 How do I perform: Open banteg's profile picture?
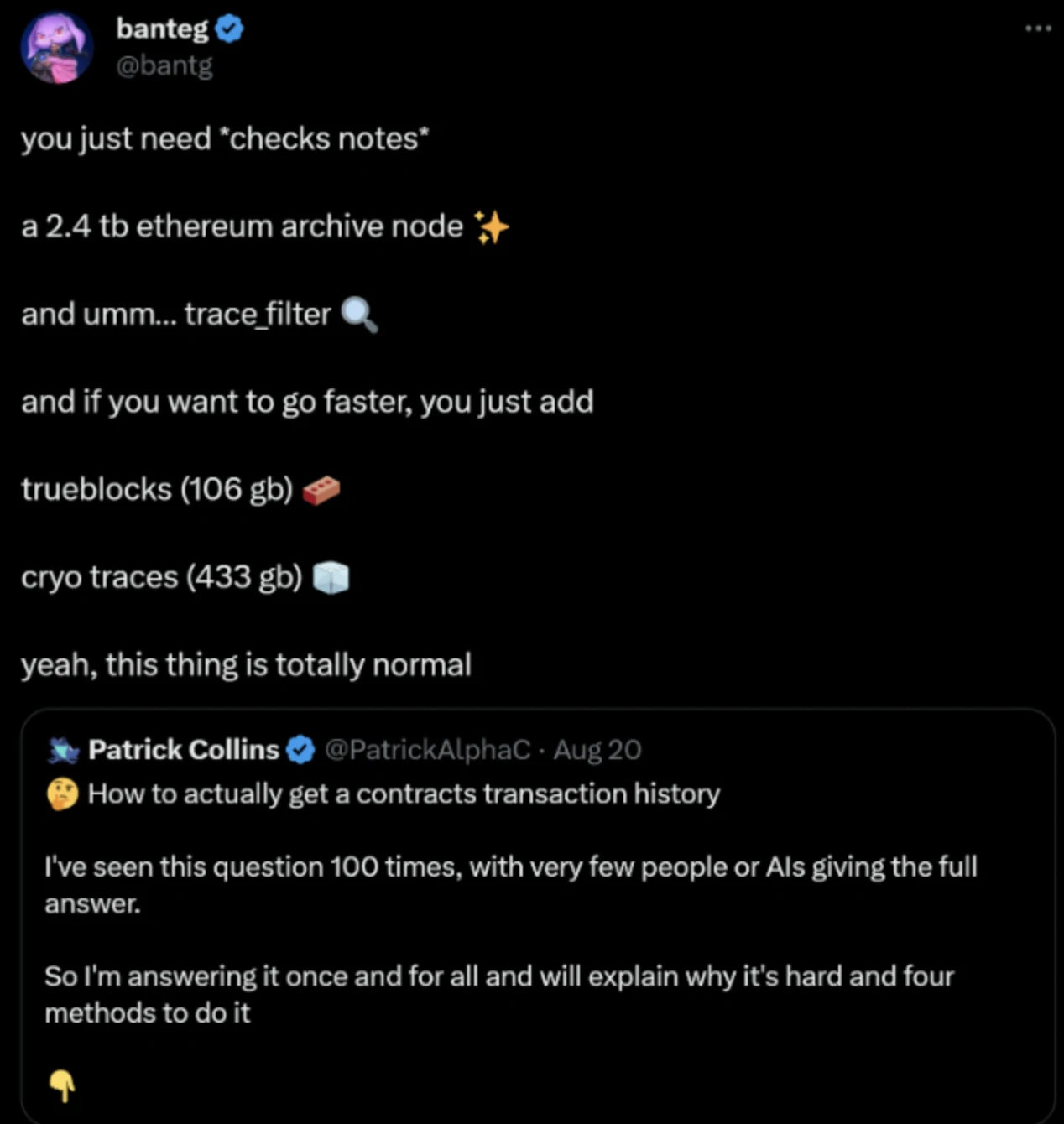pyautogui.click(x=57, y=47)
